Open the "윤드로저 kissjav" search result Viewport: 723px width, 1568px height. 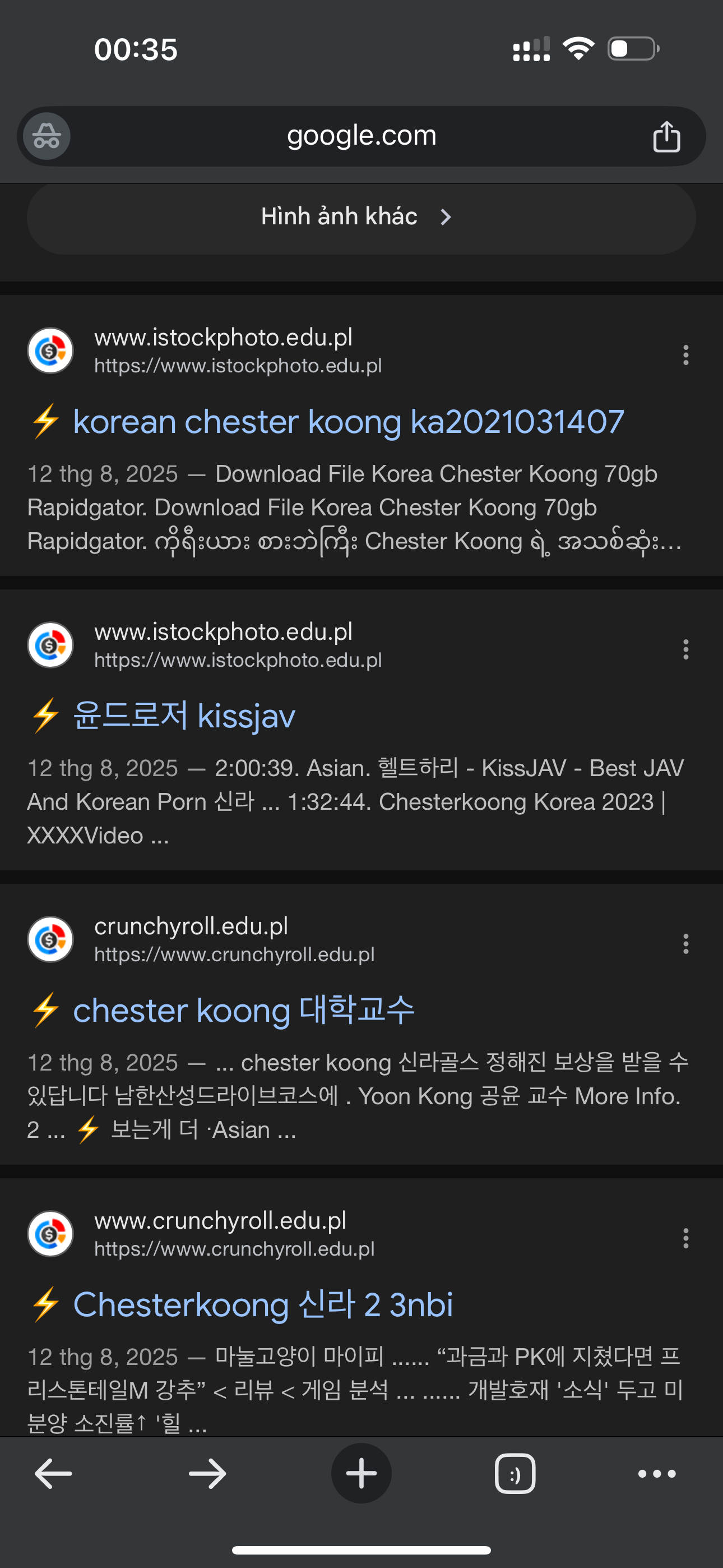(x=184, y=716)
